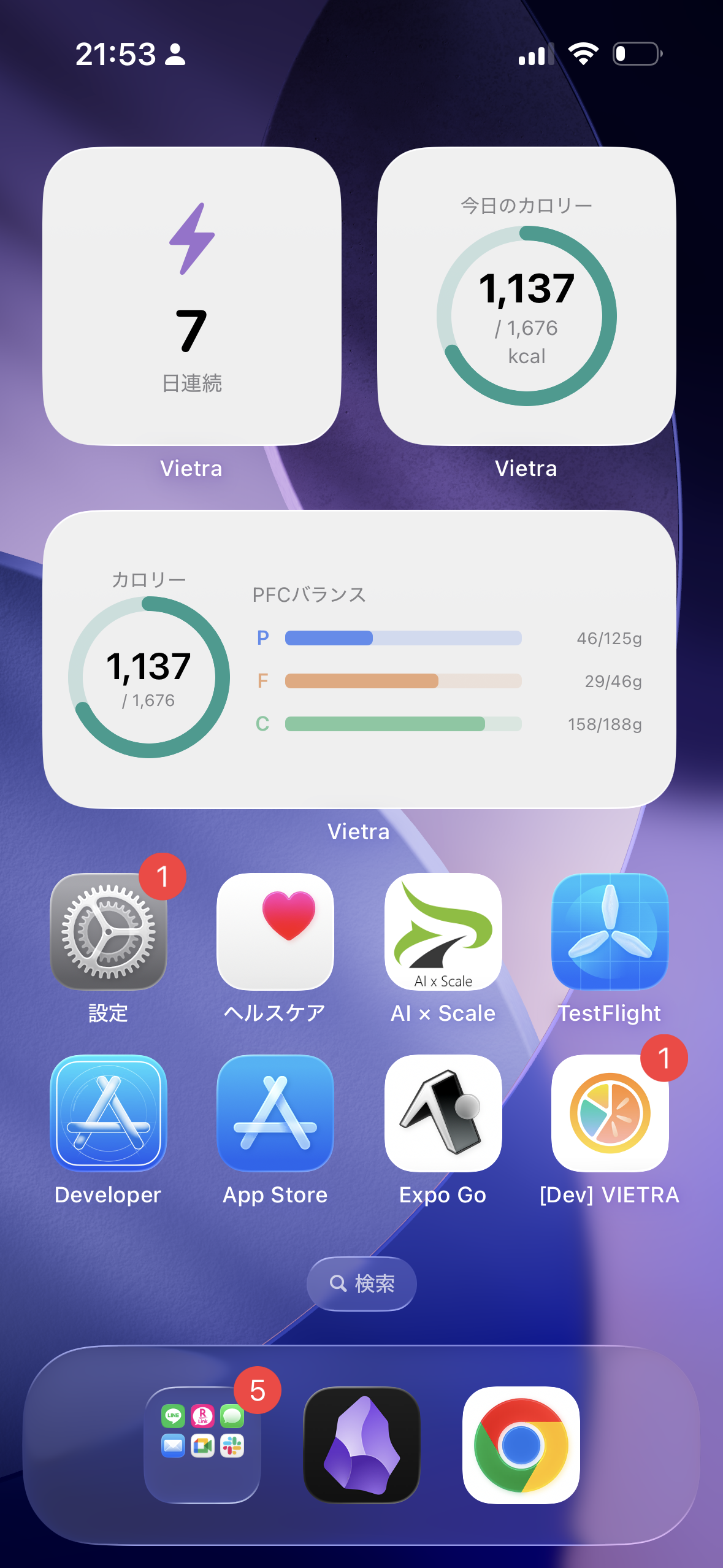Image resolution: width=723 pixels, height=1568 pixels.
Task: Launch Obsidian from the dock
Action: pyautogui.click(x=362, y=1445)
